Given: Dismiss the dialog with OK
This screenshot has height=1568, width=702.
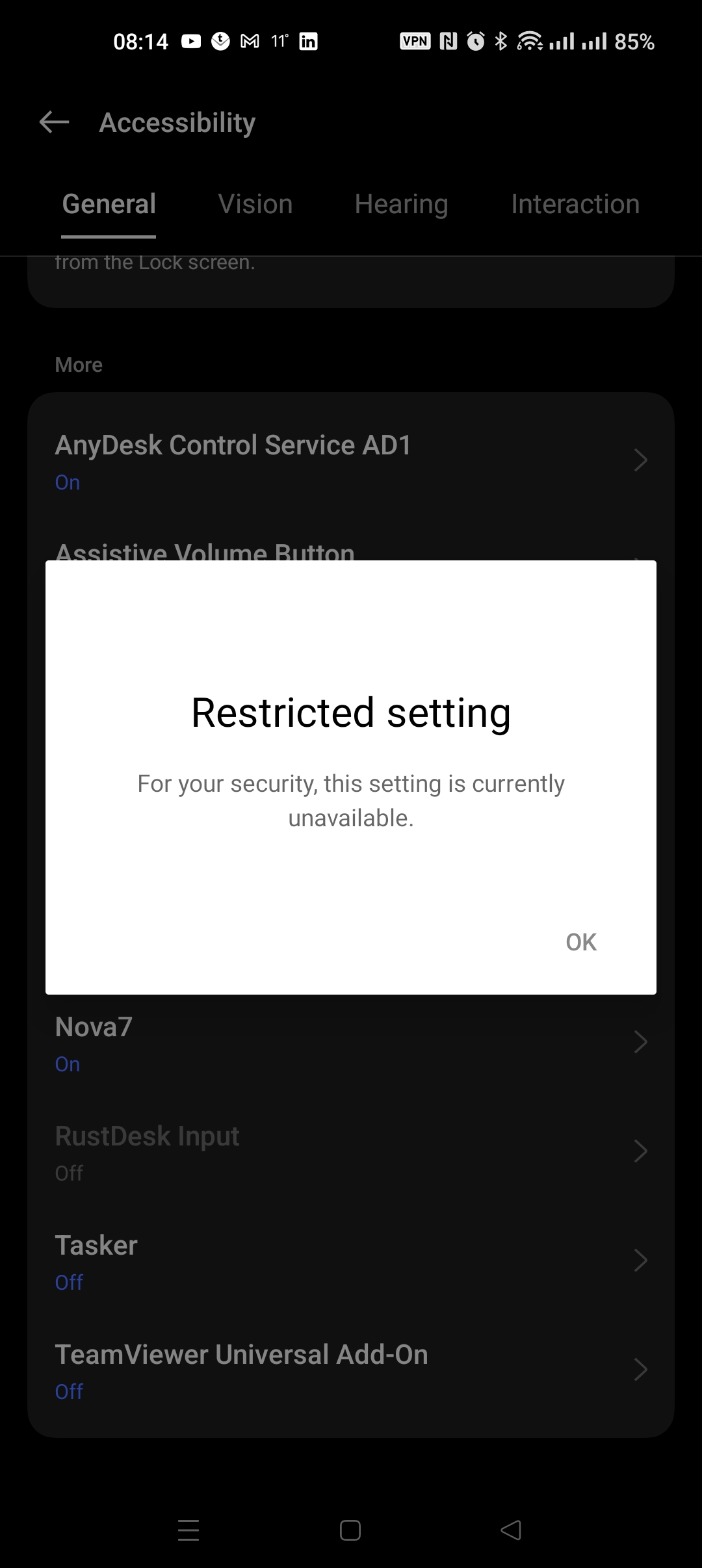Looking at the screenshot, I should click(580, 941).
